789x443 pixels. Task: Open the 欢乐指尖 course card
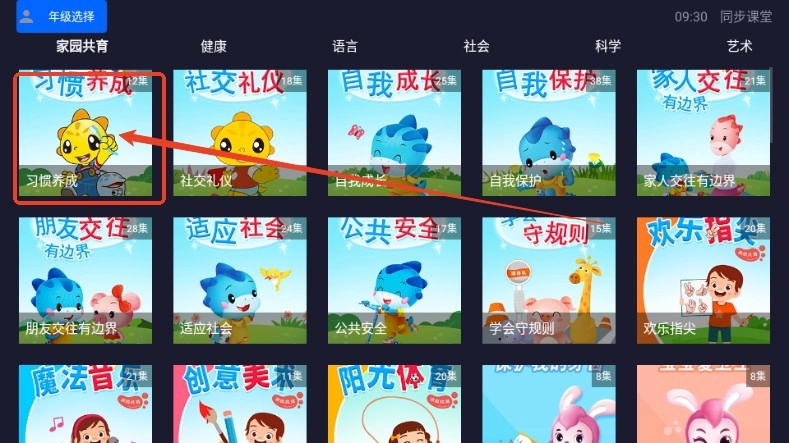703,280
